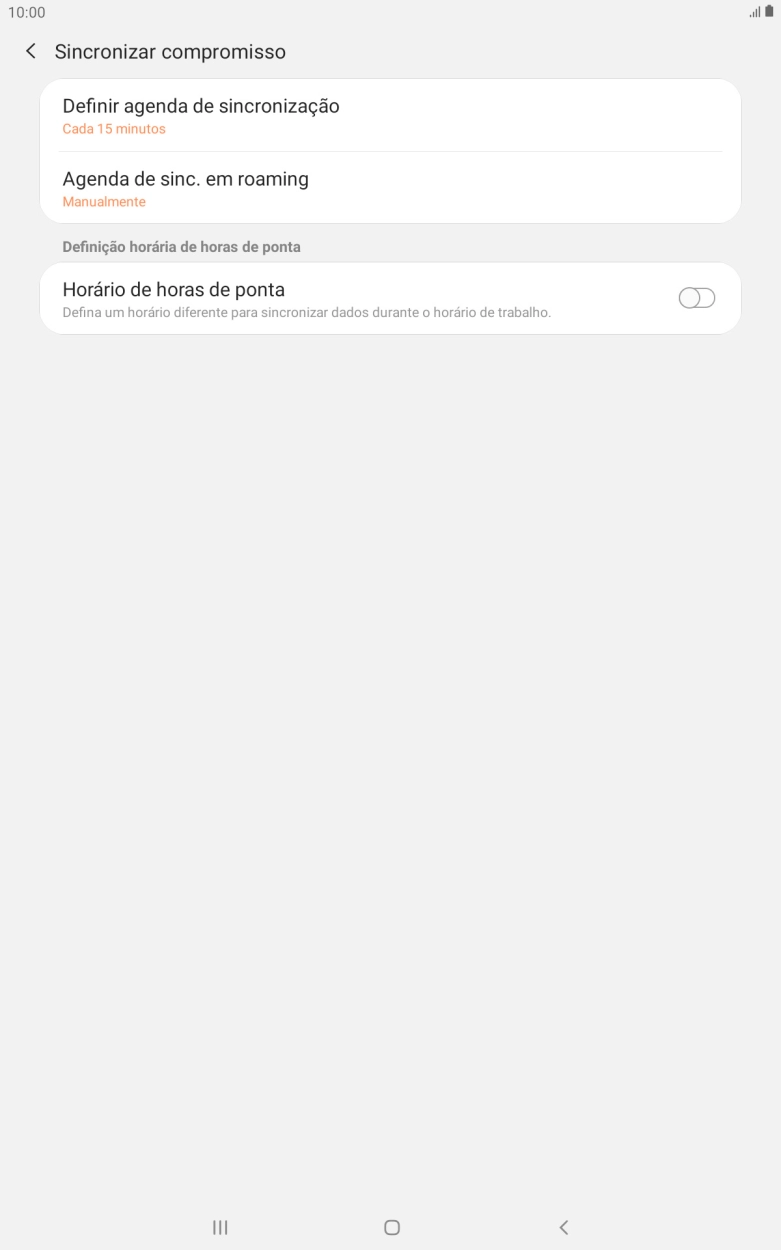Open Definir agenda de sincronização options

coord(390,115)
